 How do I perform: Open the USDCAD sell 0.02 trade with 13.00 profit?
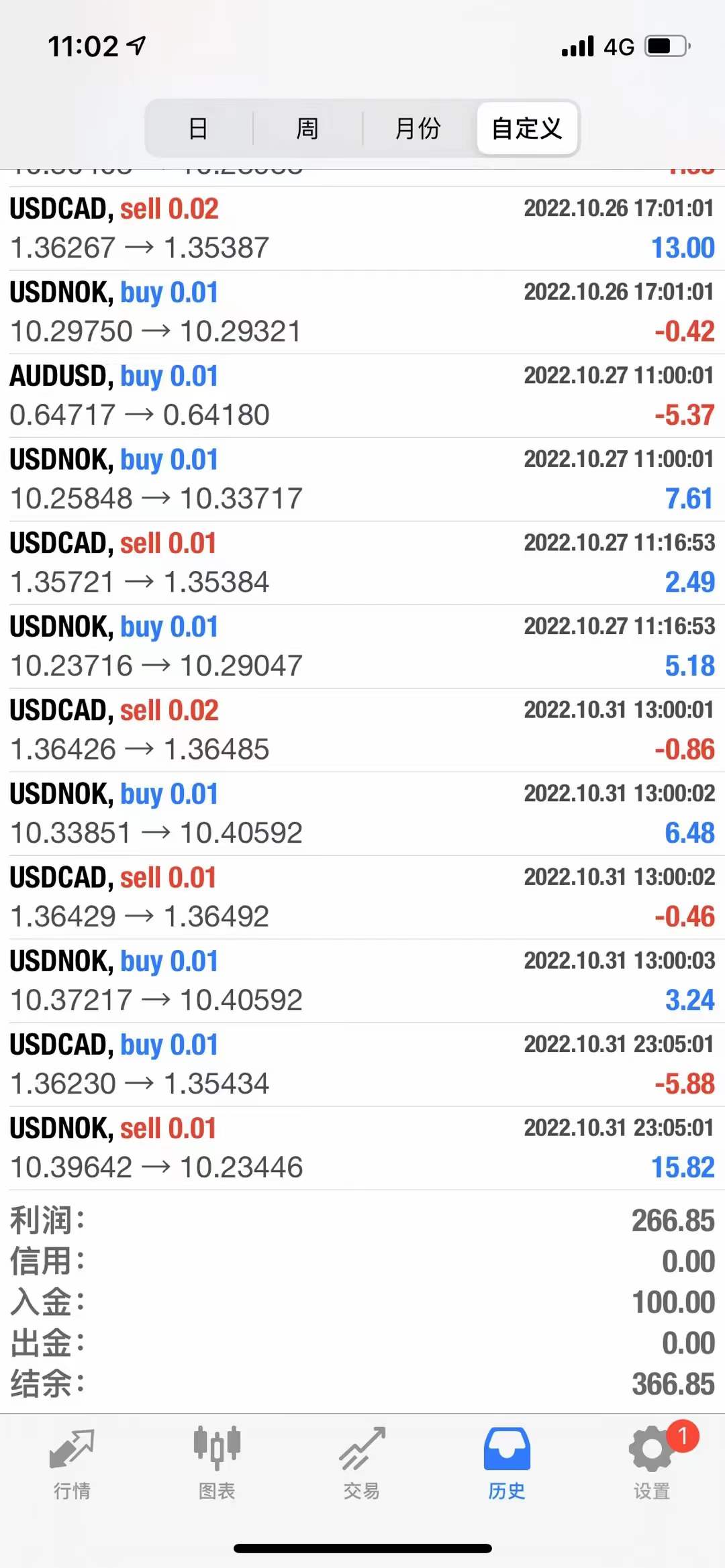pyautogui.click(x=362, y=229)
